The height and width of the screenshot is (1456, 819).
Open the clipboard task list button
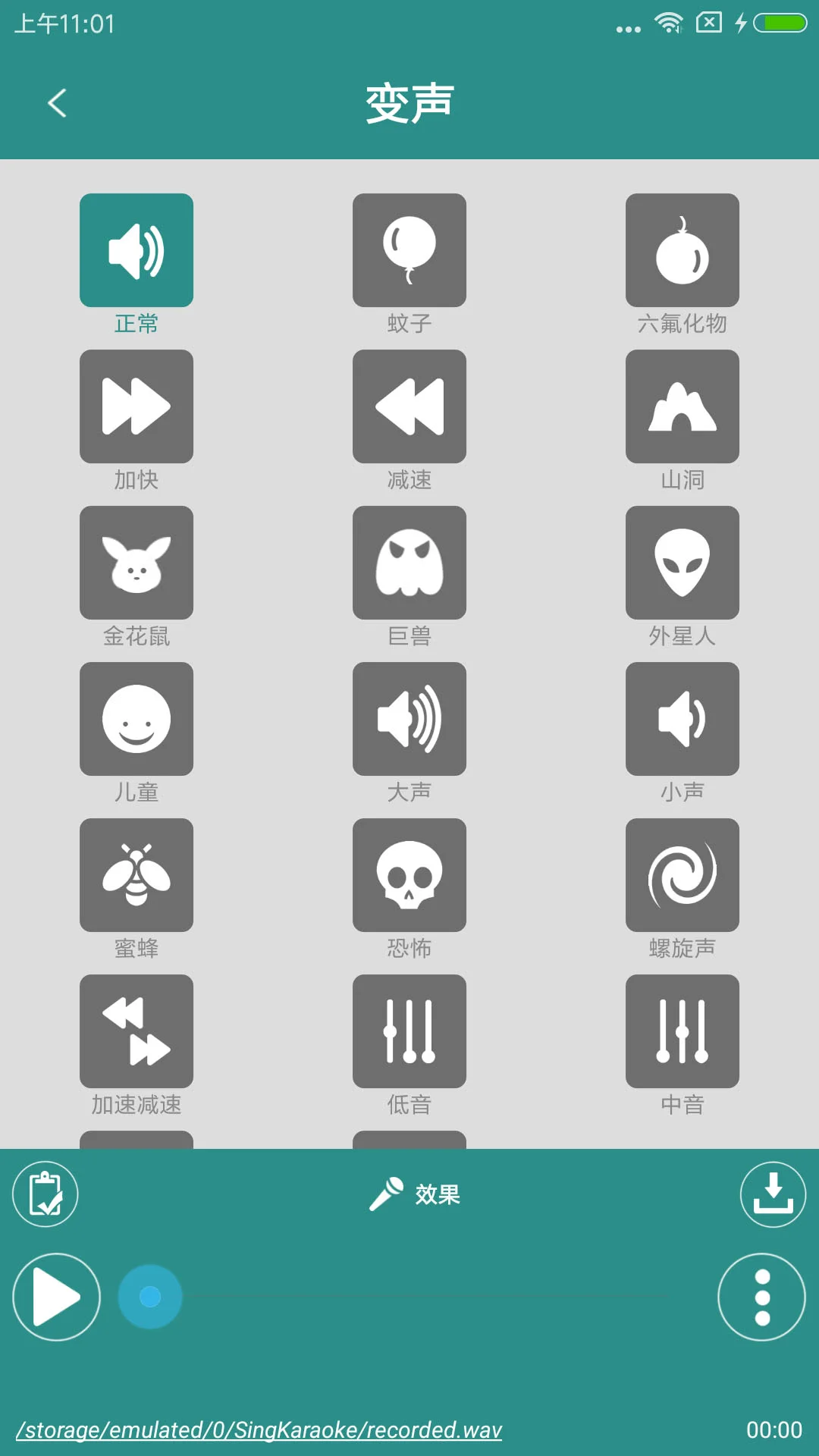point(45,1193)
